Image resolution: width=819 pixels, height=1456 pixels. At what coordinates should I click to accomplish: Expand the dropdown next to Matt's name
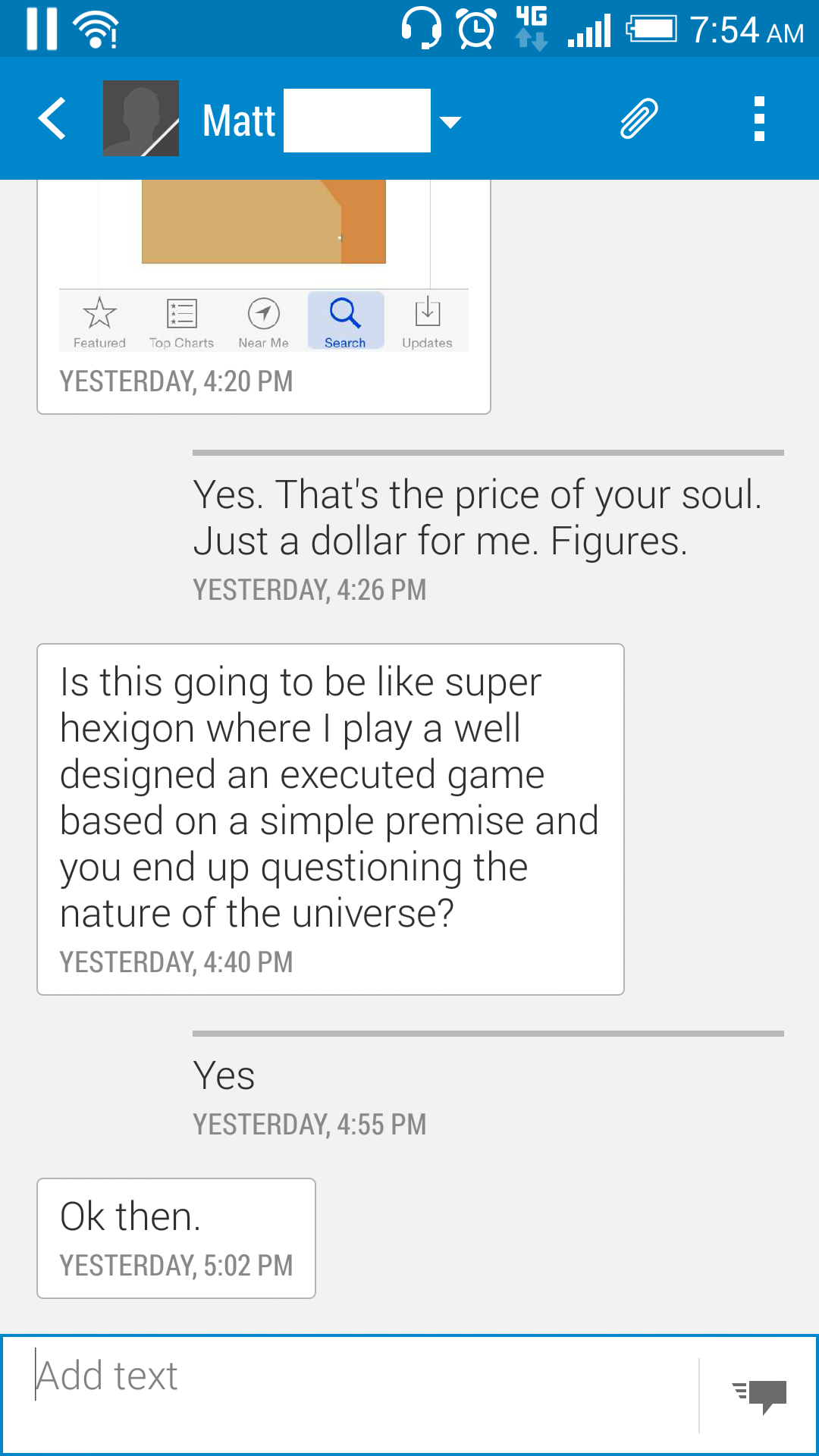tap(450, 121)
